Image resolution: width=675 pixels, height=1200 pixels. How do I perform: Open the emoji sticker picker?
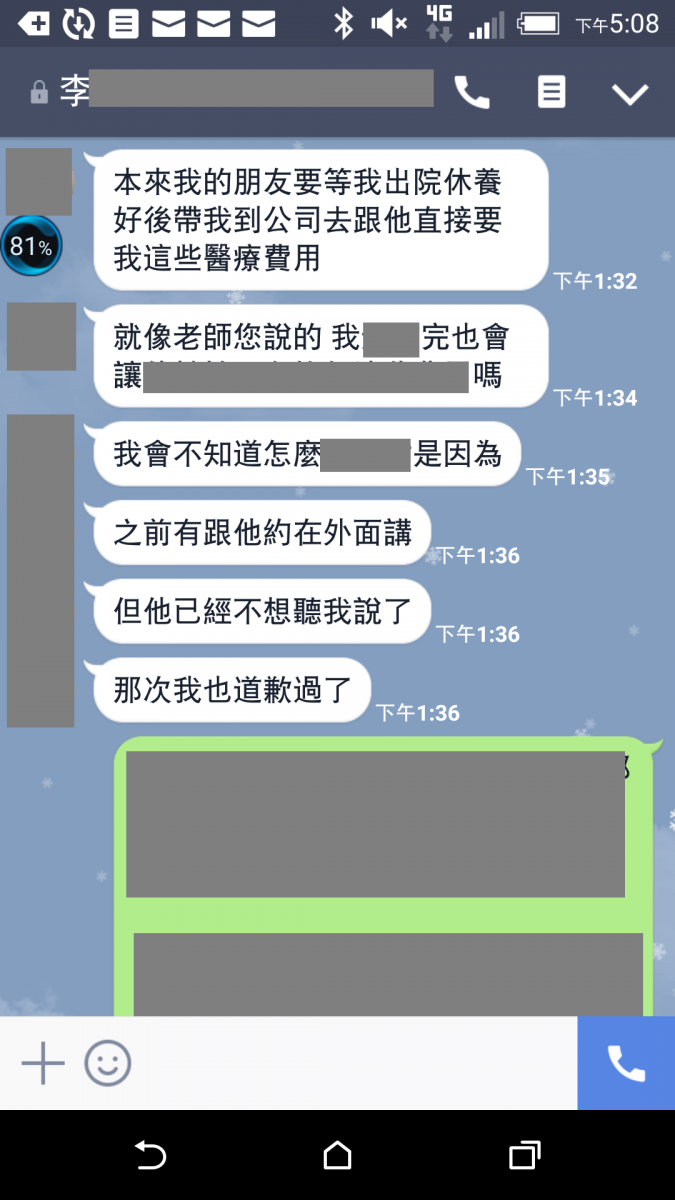[x=107, y=1063]
